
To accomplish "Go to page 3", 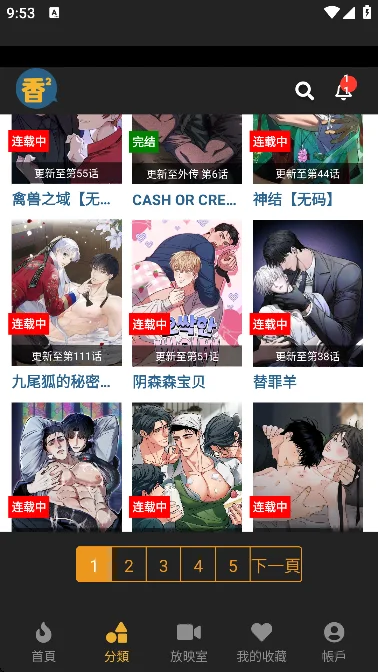I will coord(163,564).
